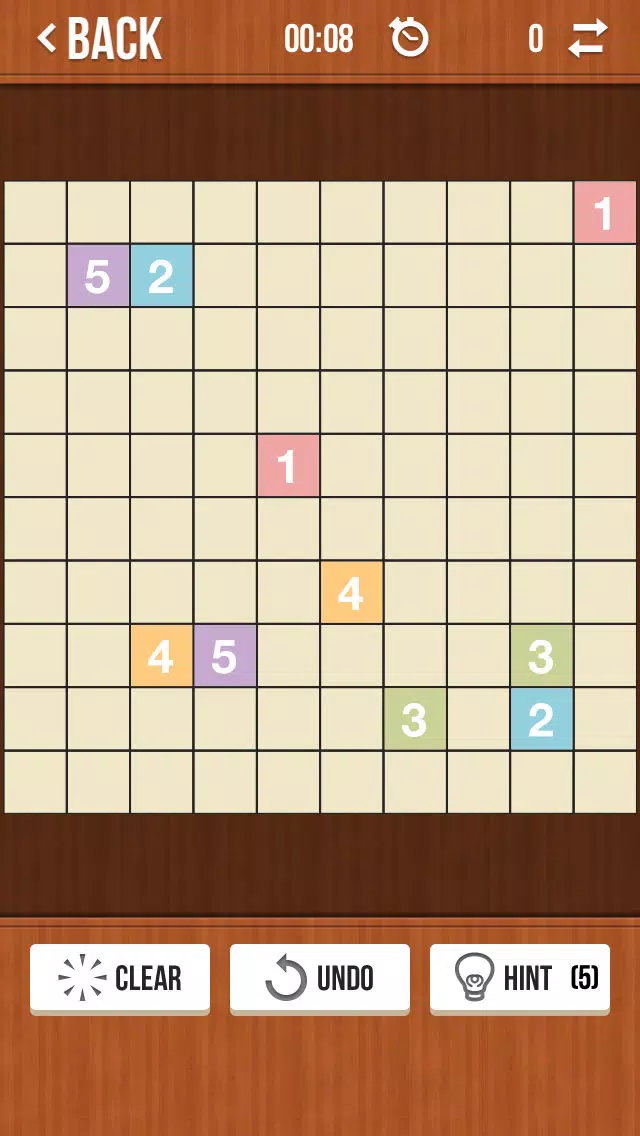
Task: Select the green 3 tile above the blue 2
Action: point(541,656)
